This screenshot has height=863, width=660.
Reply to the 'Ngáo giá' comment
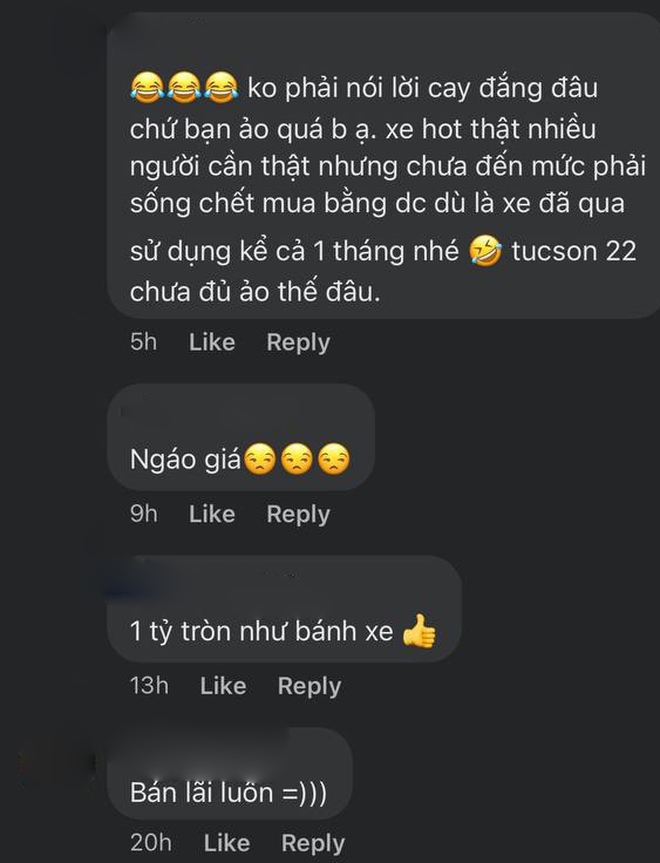coord(297,514)
